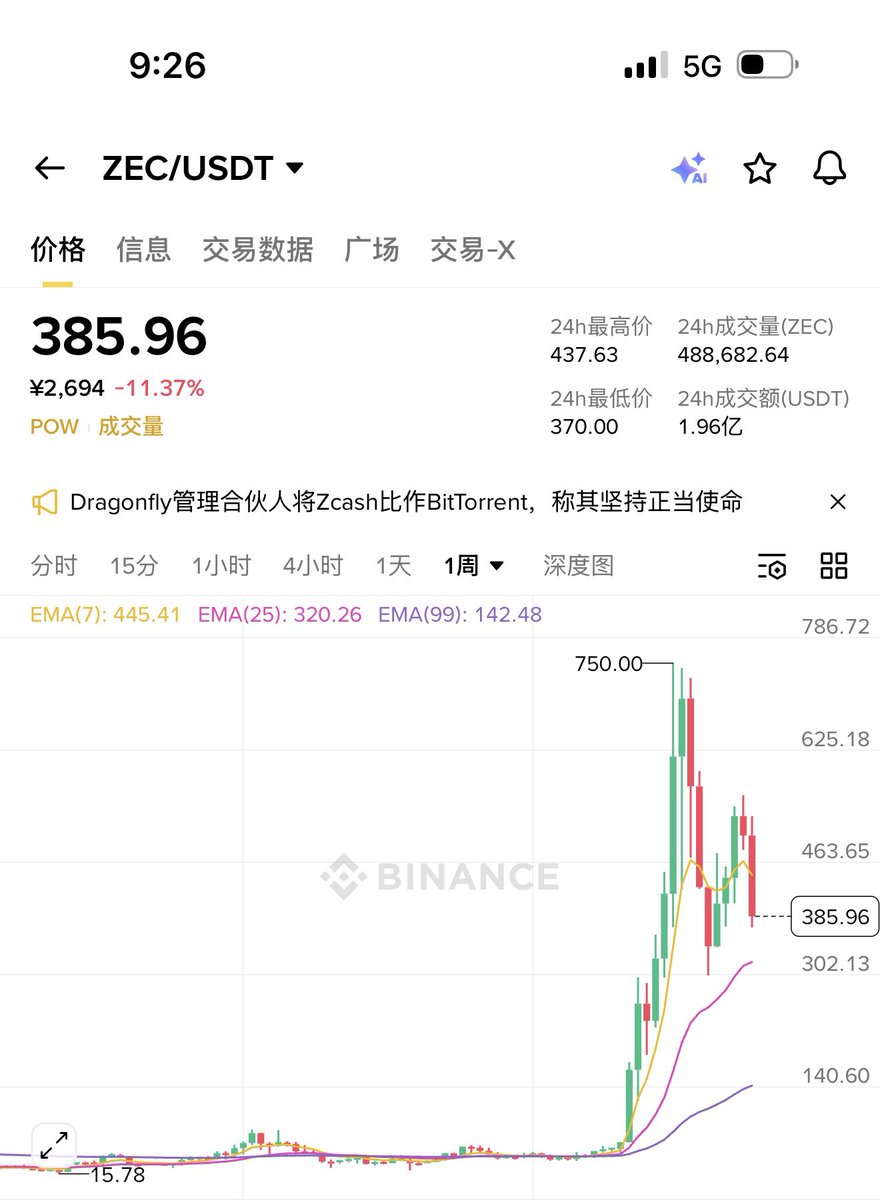Switch to the 交易数据 tab
The image size is (880, 1200).
pyautogui.click(x=258, y=249)
